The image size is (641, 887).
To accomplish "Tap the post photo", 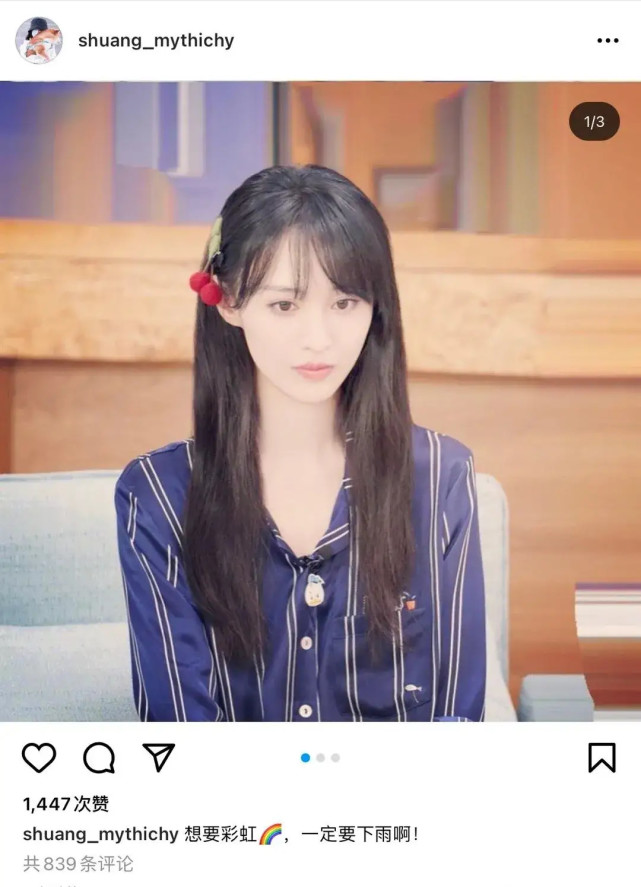I will [320, 400].
